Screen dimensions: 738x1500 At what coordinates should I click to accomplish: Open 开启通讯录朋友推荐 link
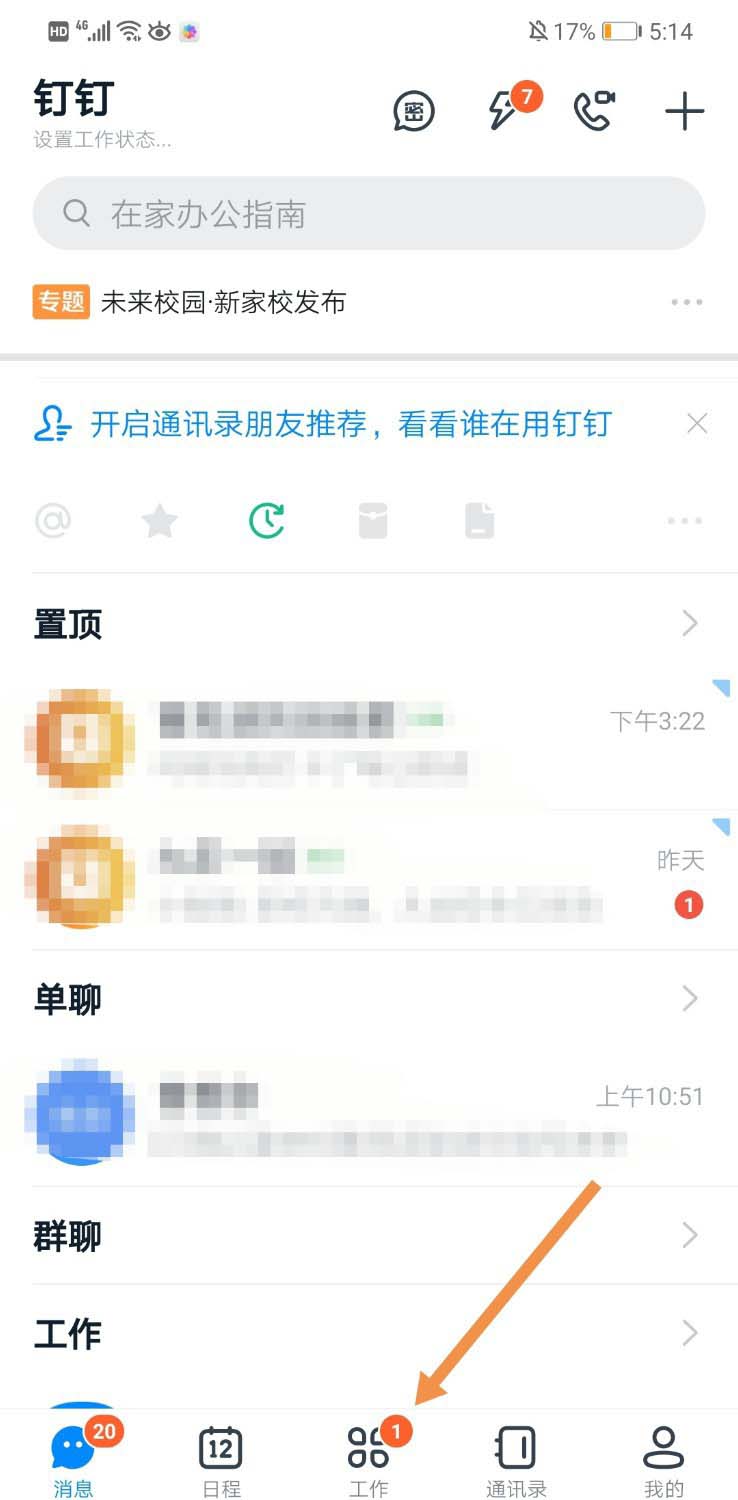point(350,424)
